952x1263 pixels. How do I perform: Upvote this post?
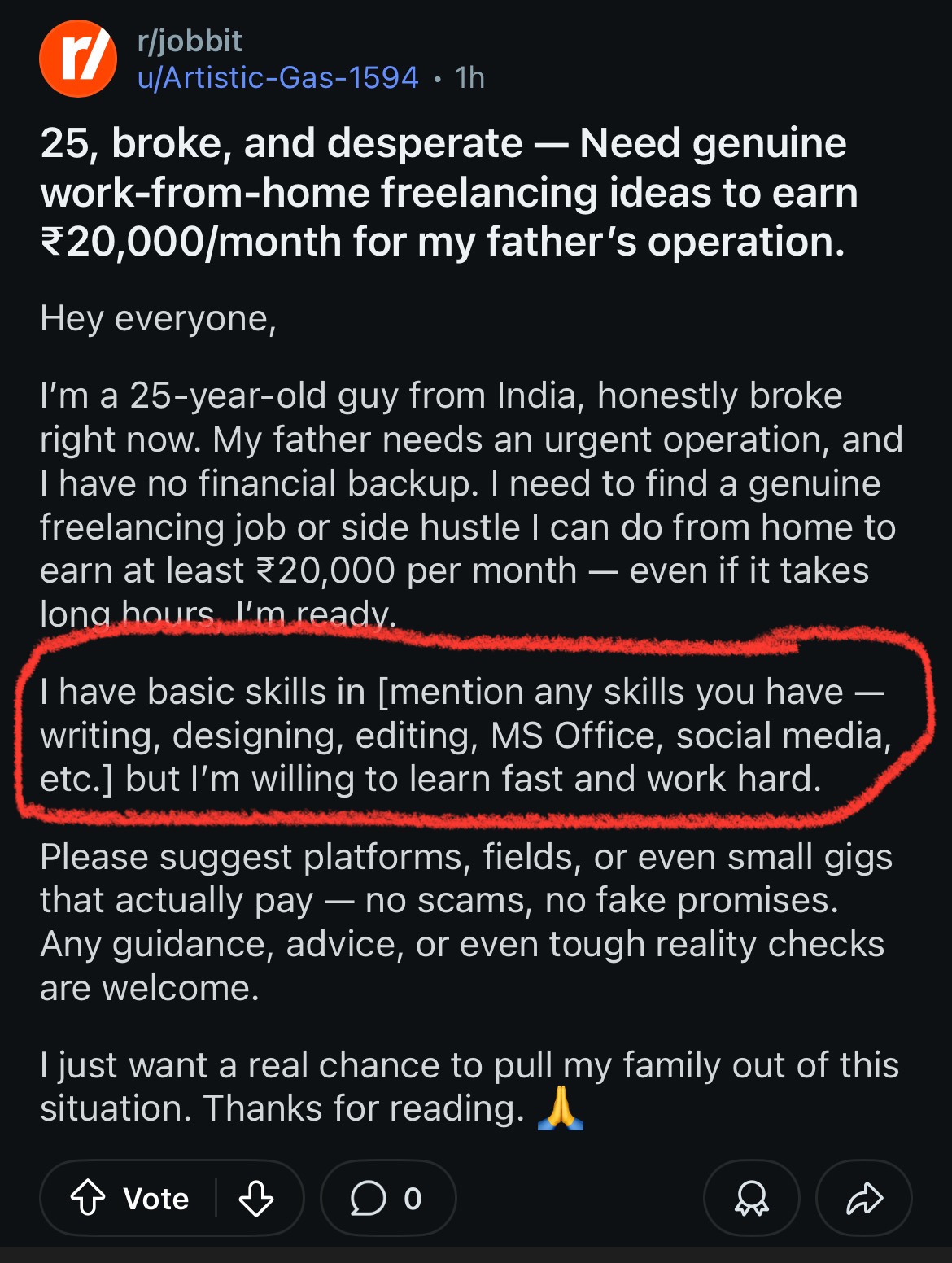click(x=88, y=1198)
